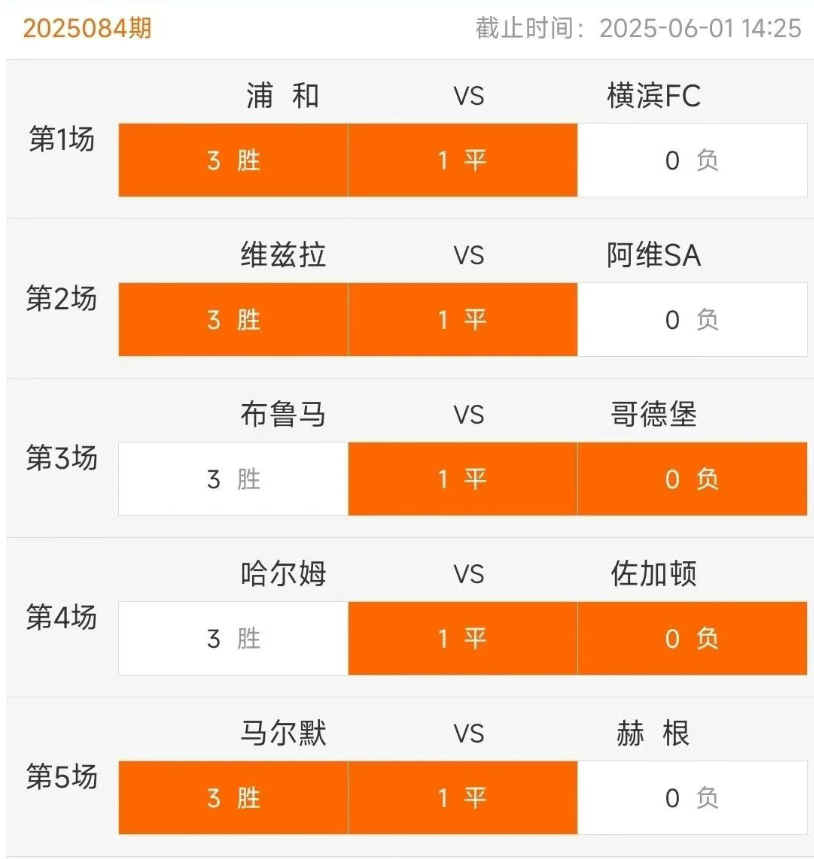Viewport: 814px width, 859px height.
Task: Toggle 1 平 for 布鲁马 vs 哥德堡
Action: [462, 479]
